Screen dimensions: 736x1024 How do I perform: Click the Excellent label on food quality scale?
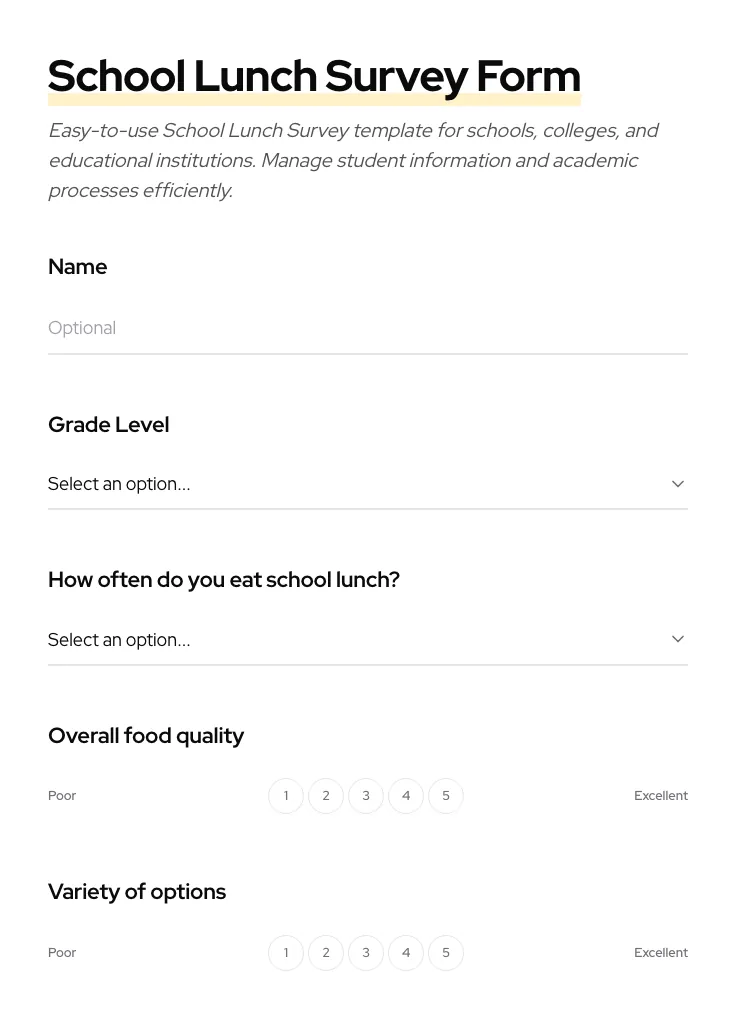(x=661, y=796)
